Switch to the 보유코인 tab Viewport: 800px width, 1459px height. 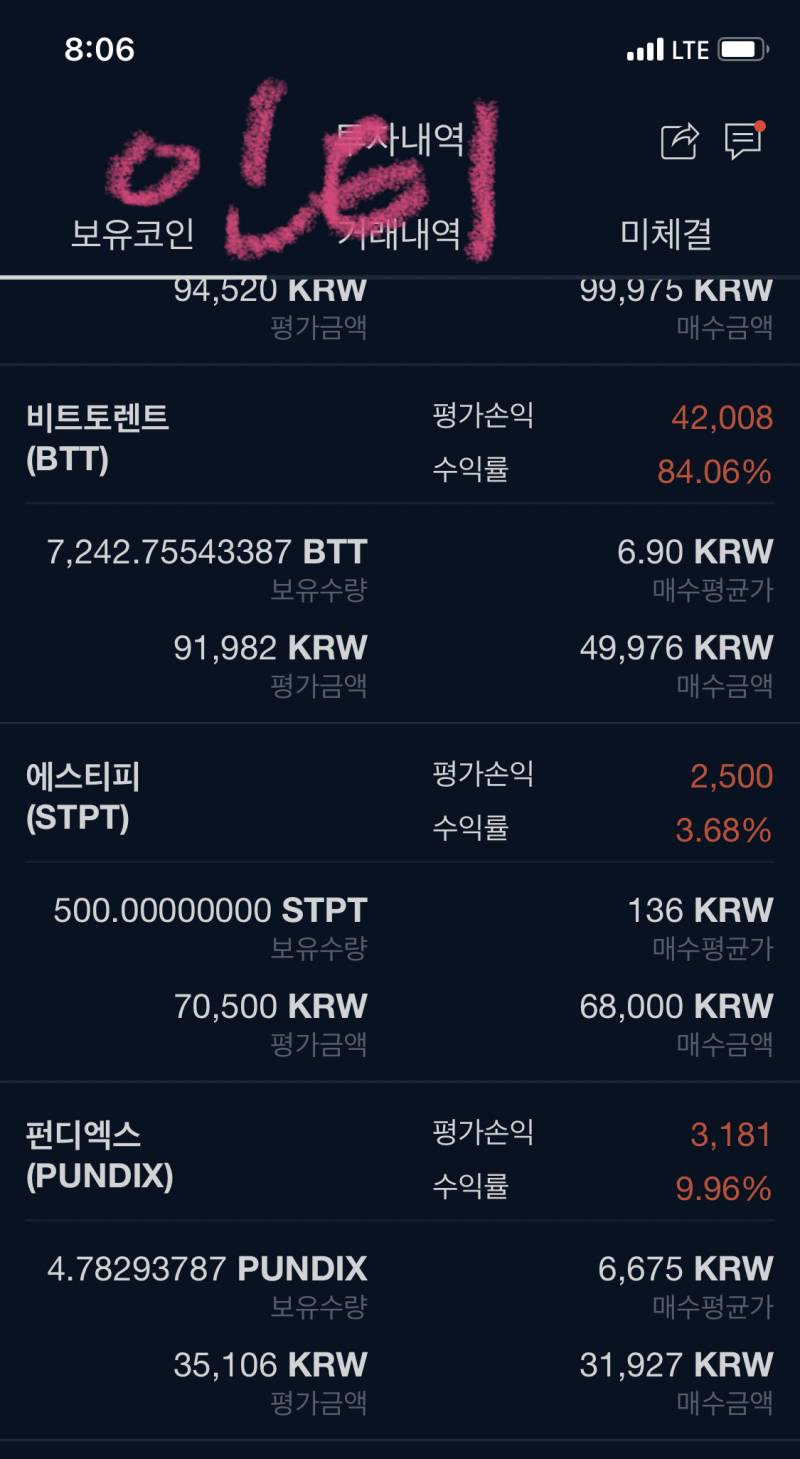132,234
